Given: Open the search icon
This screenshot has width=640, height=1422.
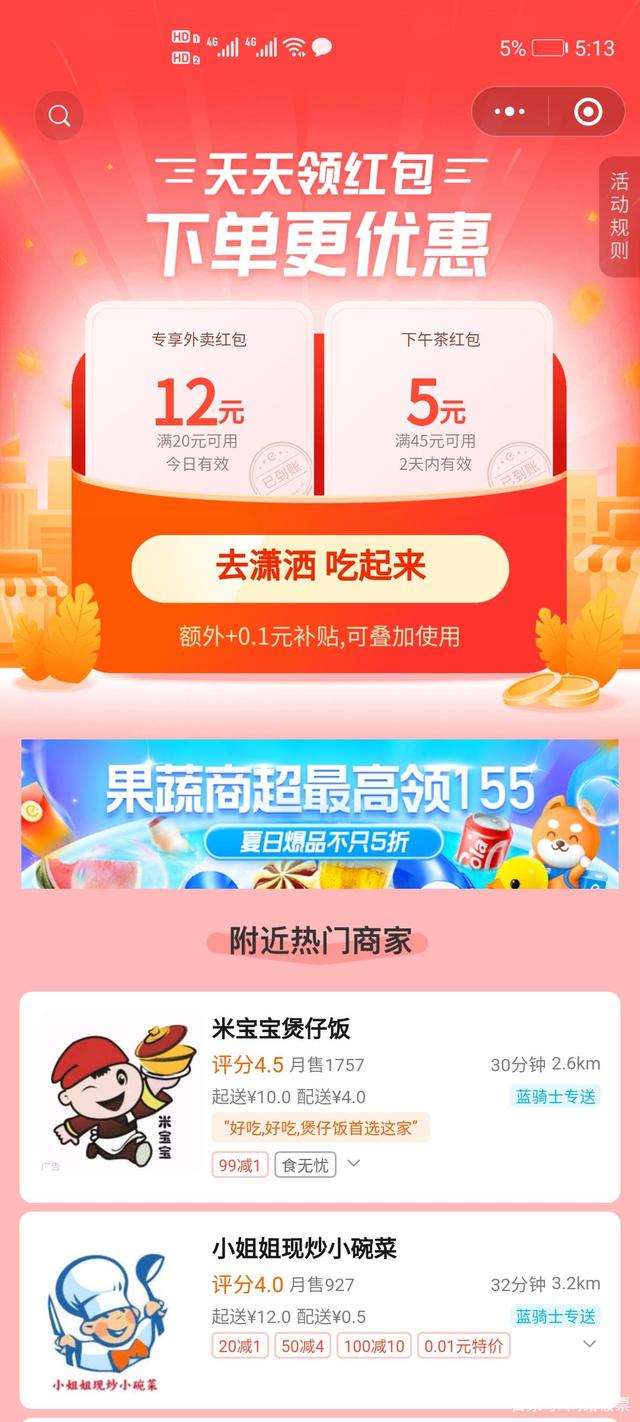Looking at the screenshot, I should 59,117.
